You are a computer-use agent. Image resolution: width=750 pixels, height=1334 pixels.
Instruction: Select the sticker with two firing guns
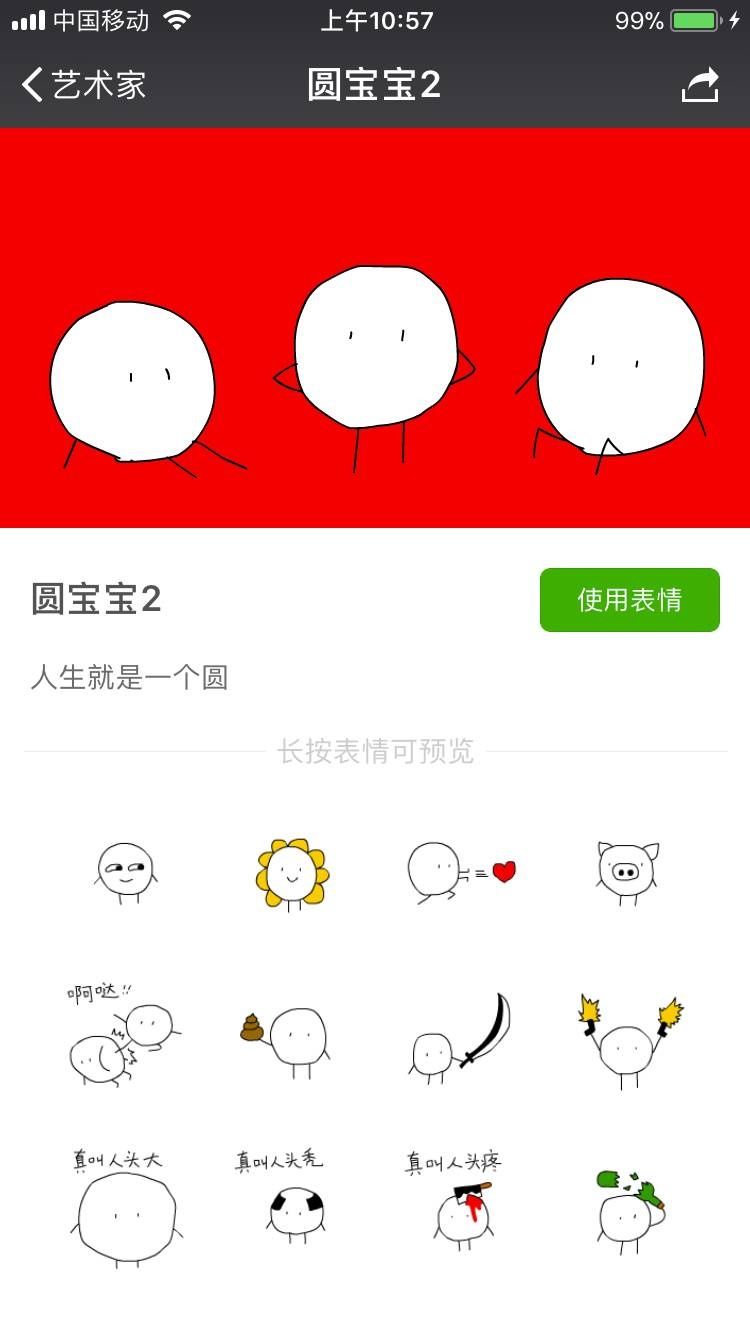(629, 1040)
